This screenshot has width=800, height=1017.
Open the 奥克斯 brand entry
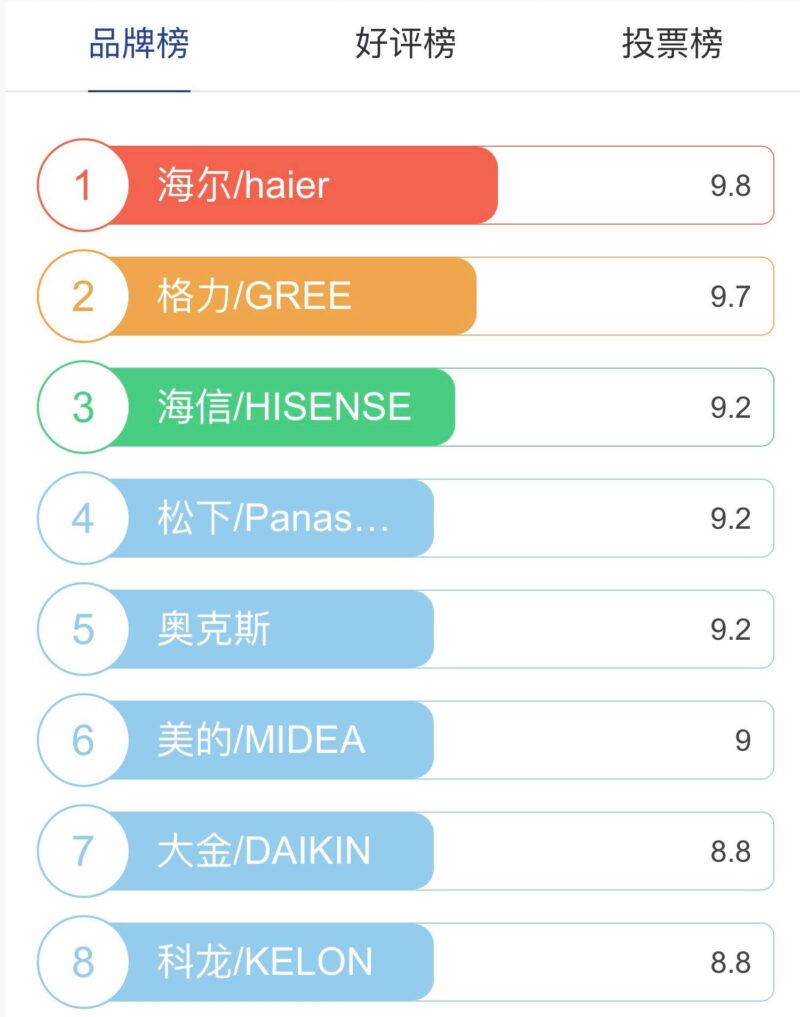[215, 629]
